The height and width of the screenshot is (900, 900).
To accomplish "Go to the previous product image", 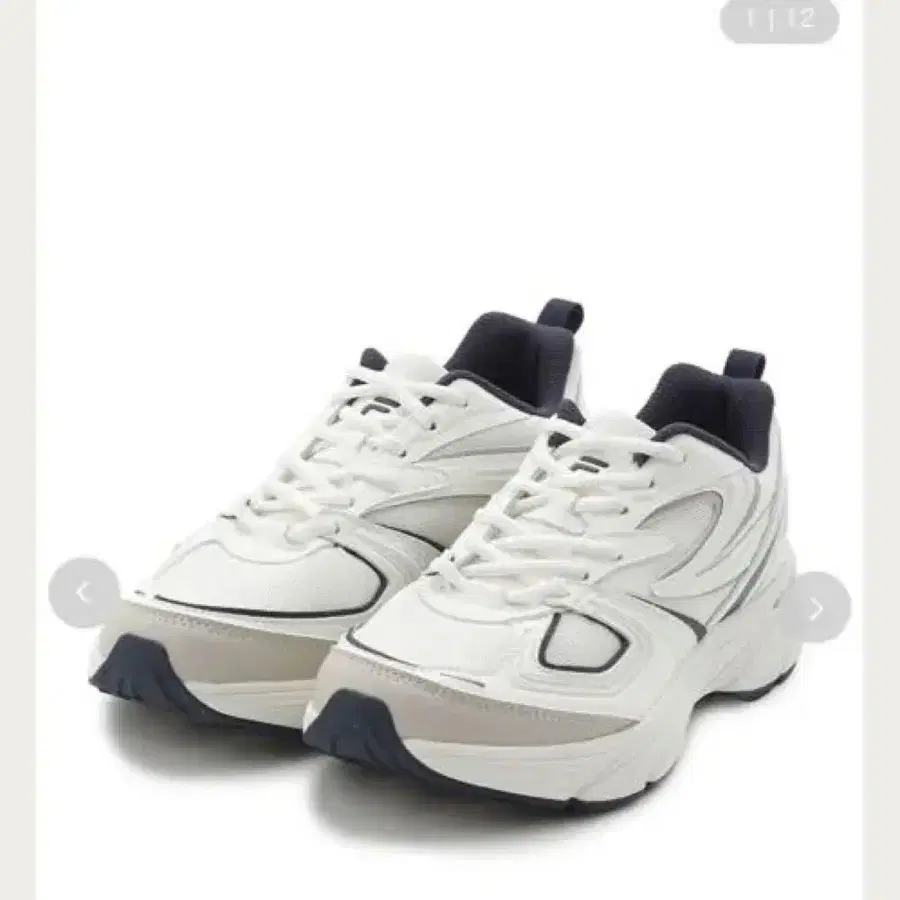I will click(x=83, y=593).
